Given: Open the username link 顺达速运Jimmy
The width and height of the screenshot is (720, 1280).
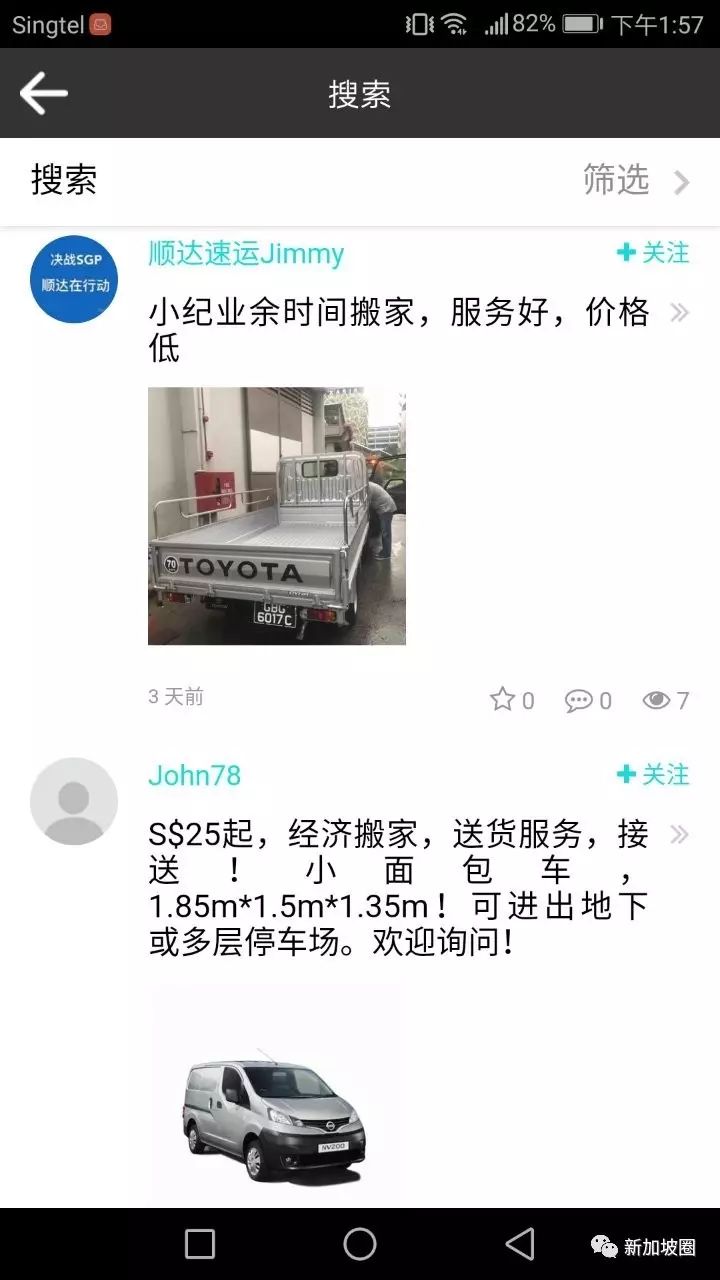Looking at the screenshot, I should pyautogui.click(x=246, y=254).
